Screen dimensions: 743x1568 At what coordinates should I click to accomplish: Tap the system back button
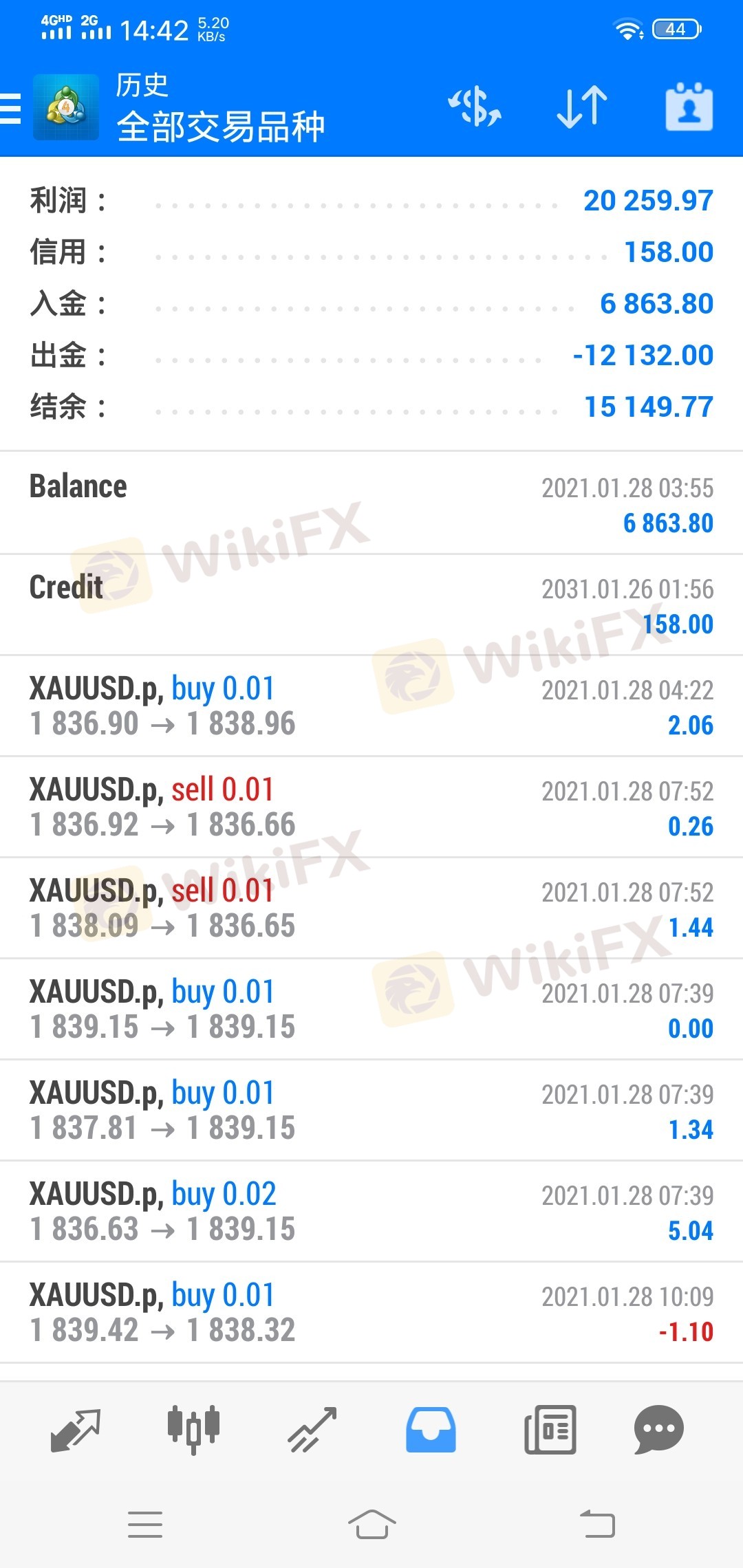click(x=597, y=1524)
